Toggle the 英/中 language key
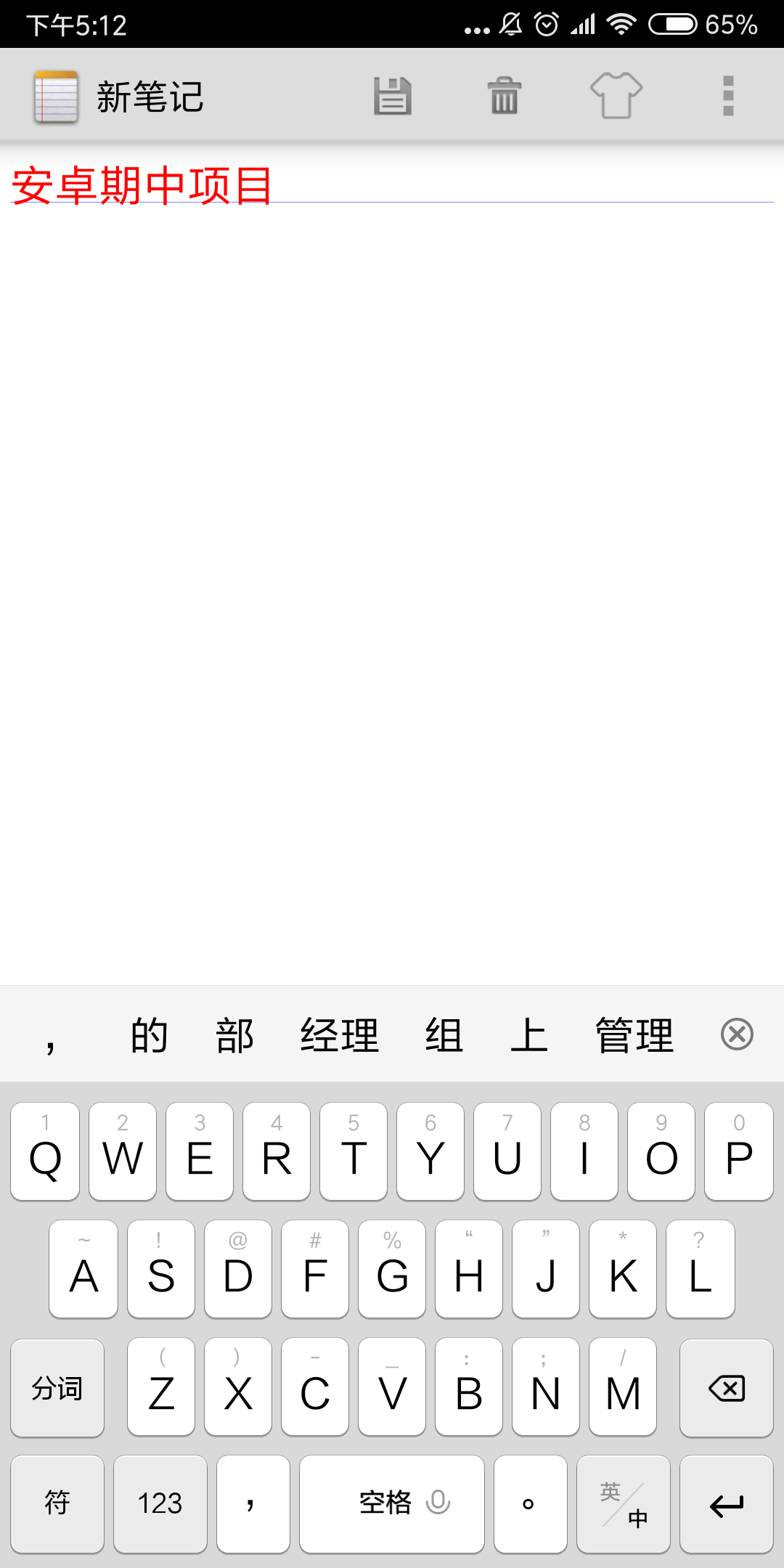784x1568 pixels. (x=623, y=1504)
